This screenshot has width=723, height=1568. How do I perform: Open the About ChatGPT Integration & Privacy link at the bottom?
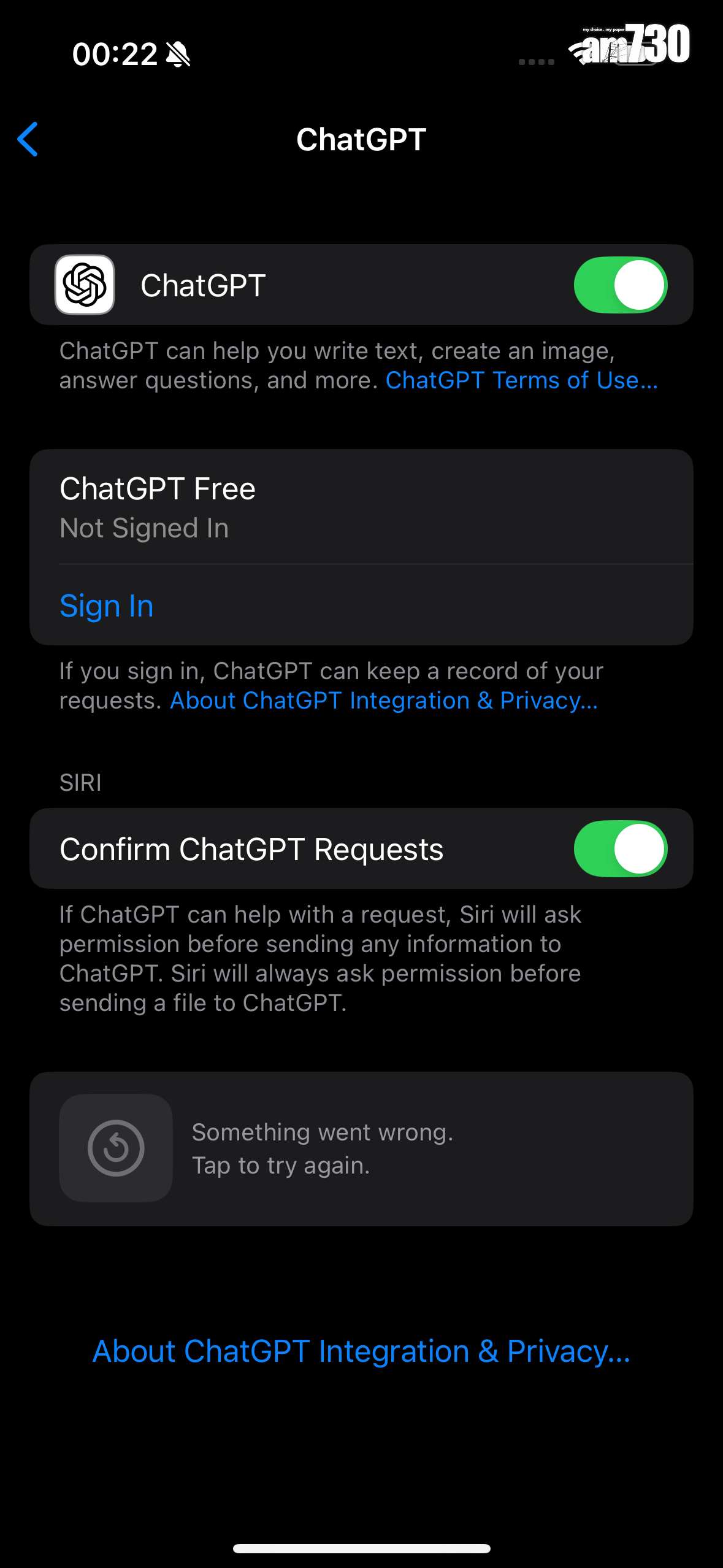point(361,1351)
